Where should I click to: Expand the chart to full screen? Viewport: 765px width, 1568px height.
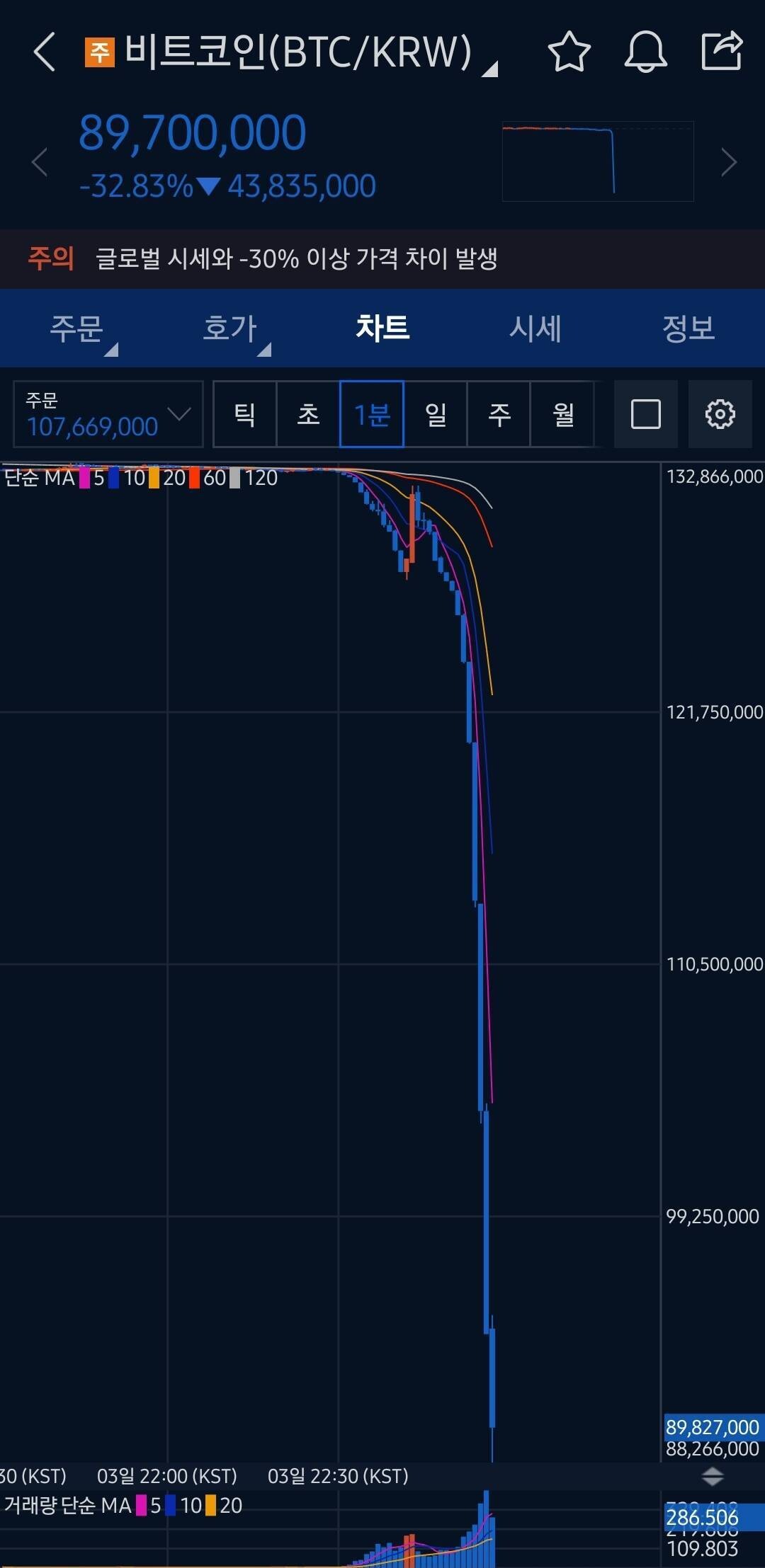[x=645, y=414]
